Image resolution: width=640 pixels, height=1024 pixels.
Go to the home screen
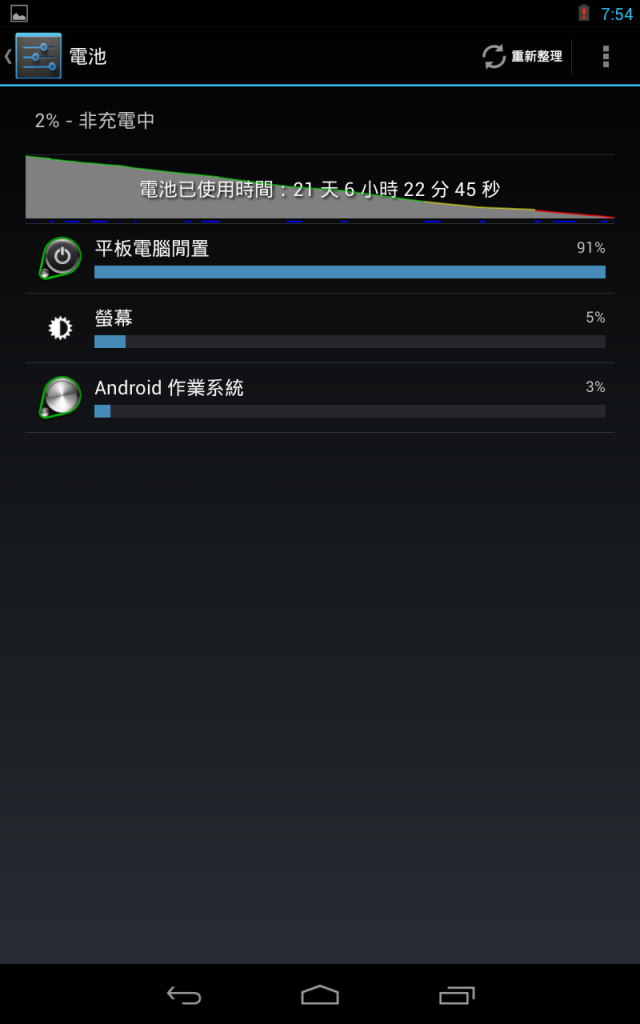(x=320, y=994)
